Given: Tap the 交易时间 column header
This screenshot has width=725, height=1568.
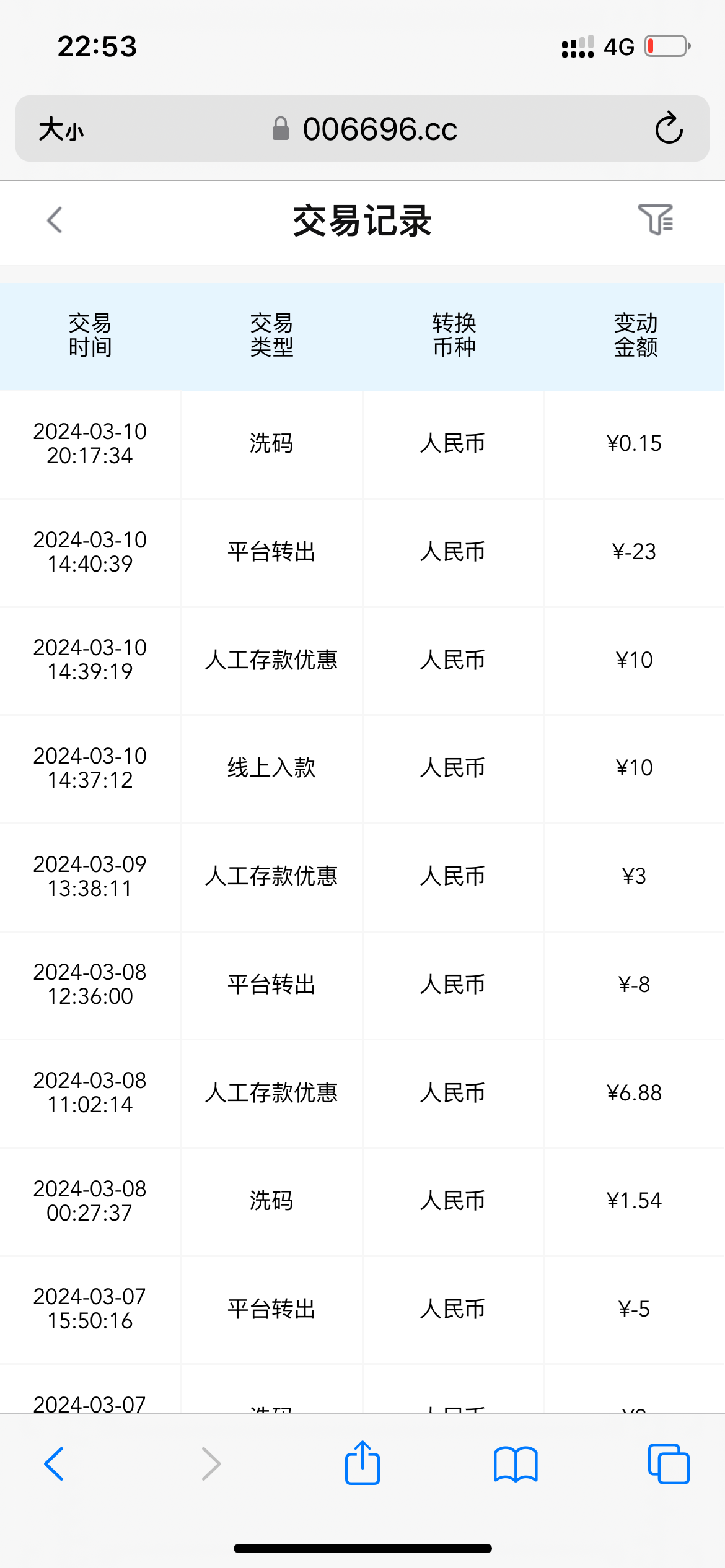Looking at the screenshot, I should coord(90,335).
